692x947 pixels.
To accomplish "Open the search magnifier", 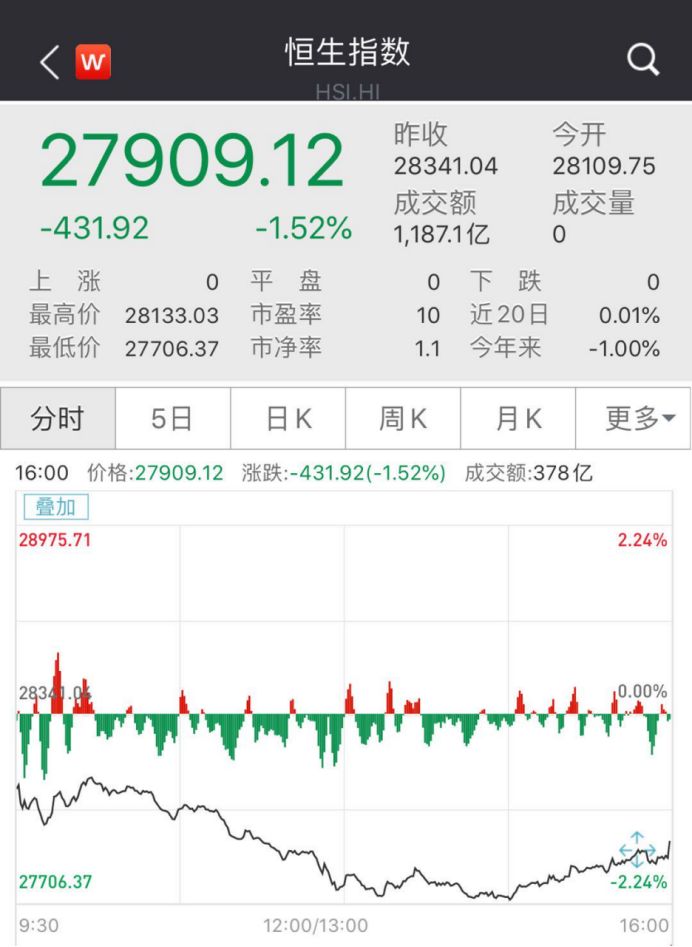I will coord(642,62).
